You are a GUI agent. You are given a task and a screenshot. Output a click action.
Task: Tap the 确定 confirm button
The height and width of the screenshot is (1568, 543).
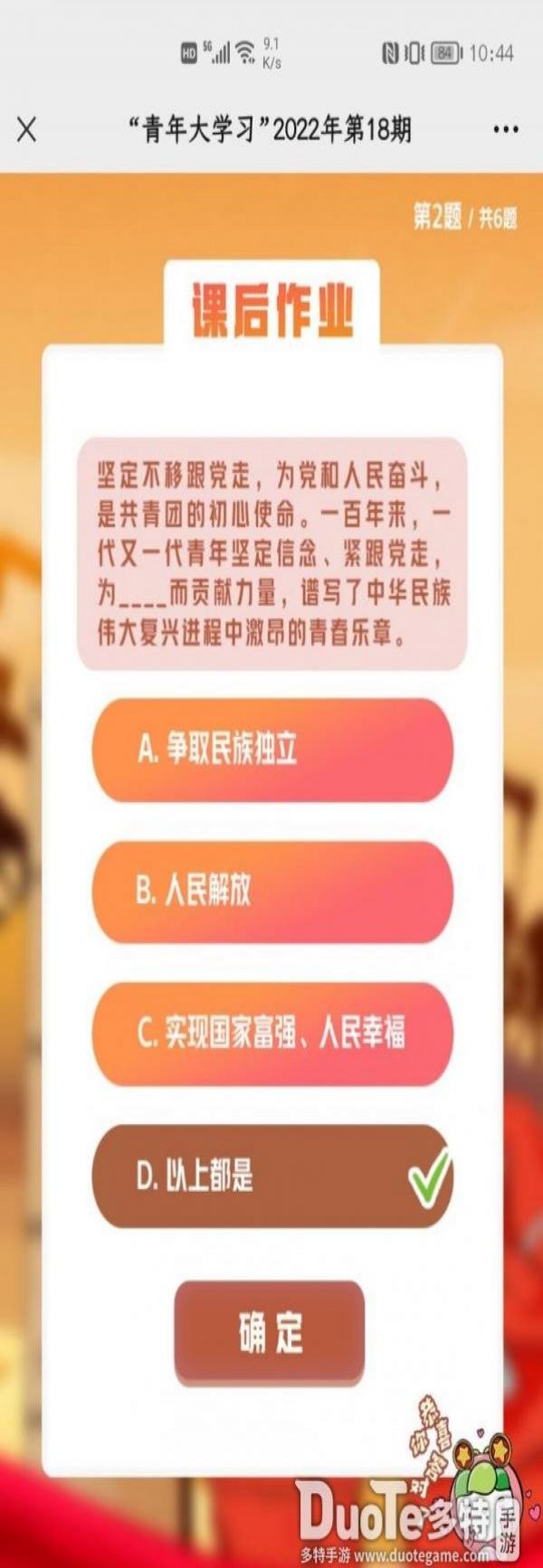270,1332
